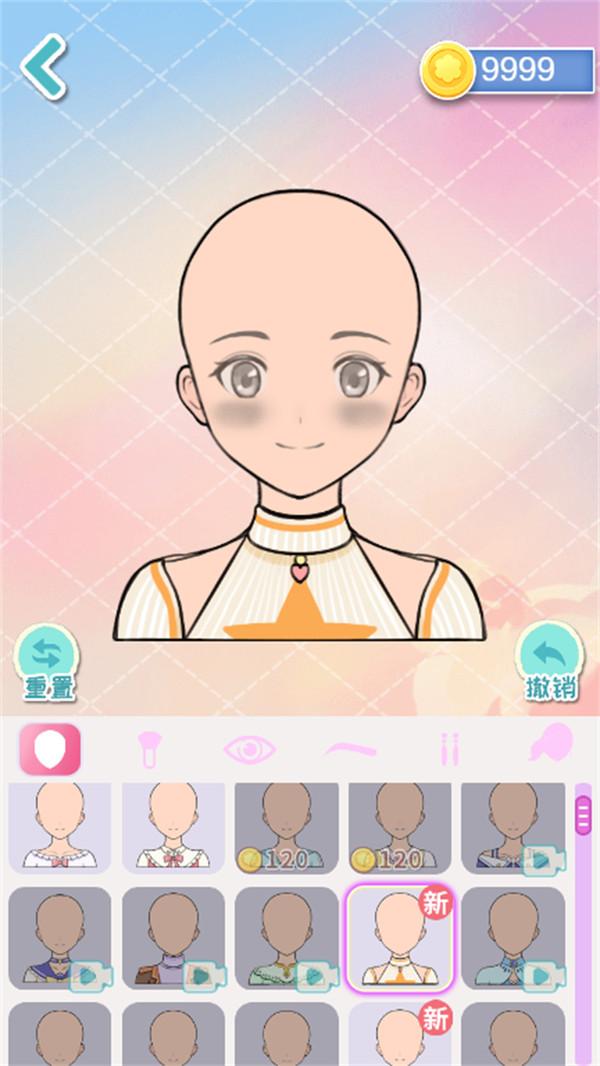The width and height of the screenshot is (600, 1066).
Task: Switch to the eye tab
Action: 250,748
